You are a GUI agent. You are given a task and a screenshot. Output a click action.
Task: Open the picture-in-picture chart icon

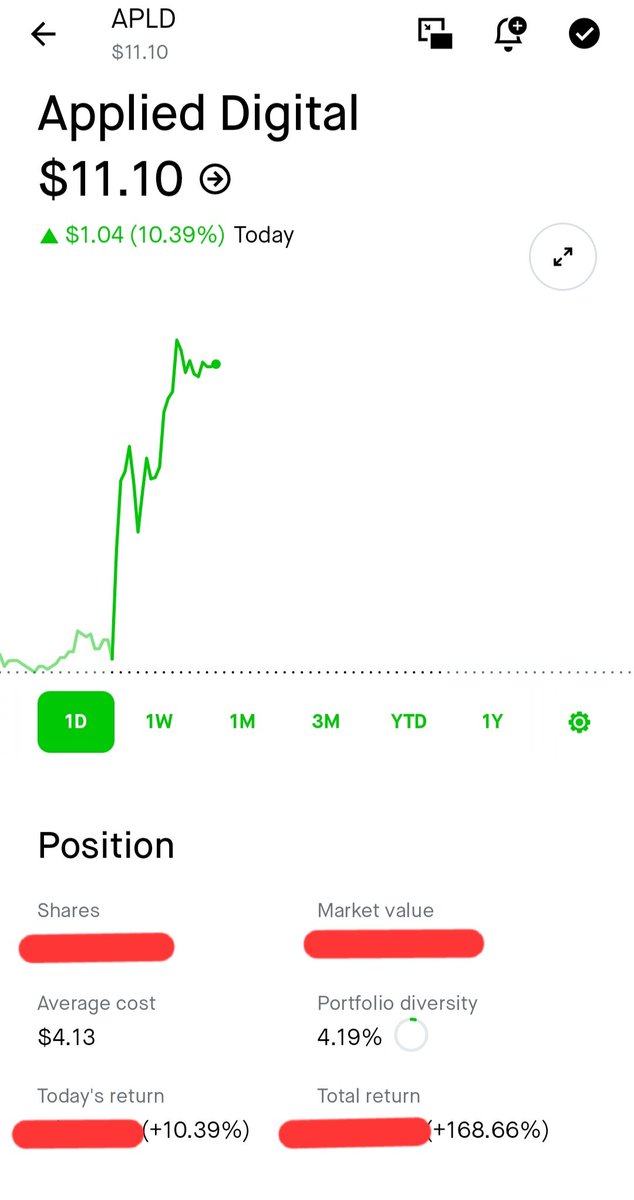435,33
